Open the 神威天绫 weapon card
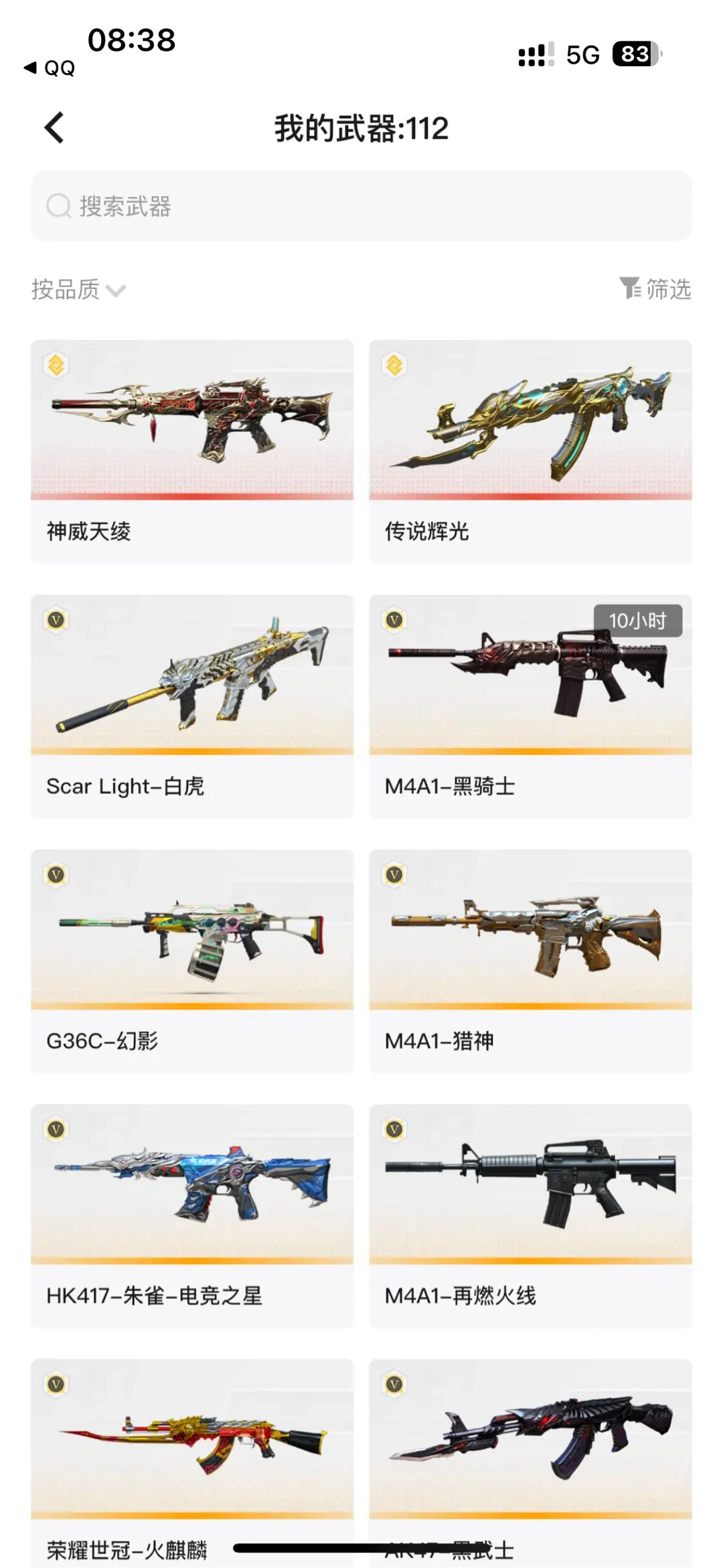723x1568 pixels. 192,451
